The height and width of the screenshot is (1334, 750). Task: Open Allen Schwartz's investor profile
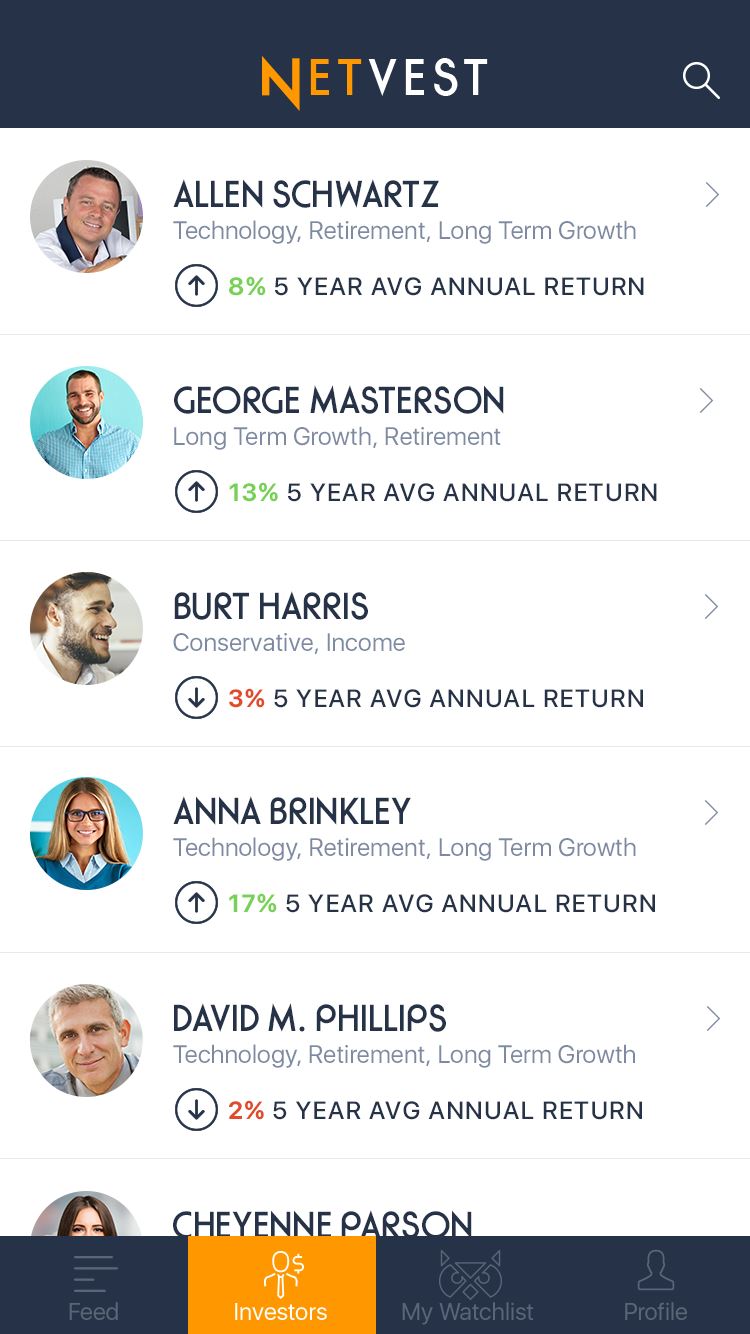(375, 231)
